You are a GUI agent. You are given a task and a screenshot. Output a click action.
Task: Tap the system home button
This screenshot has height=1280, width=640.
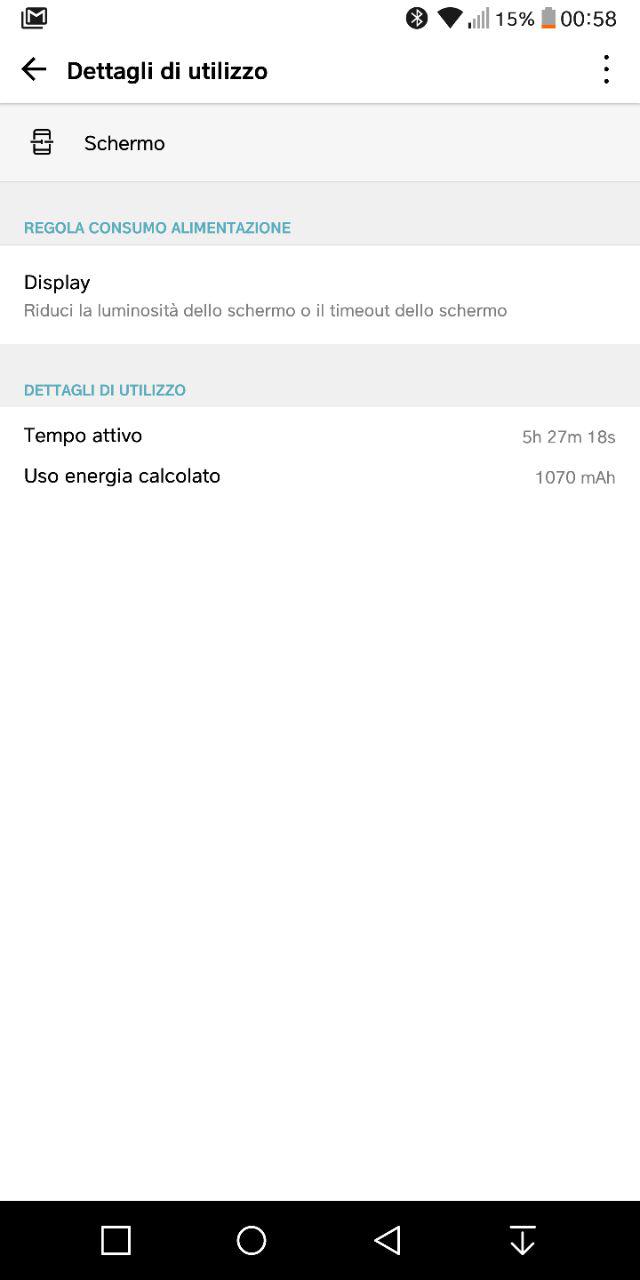[x=251, y=1240]
